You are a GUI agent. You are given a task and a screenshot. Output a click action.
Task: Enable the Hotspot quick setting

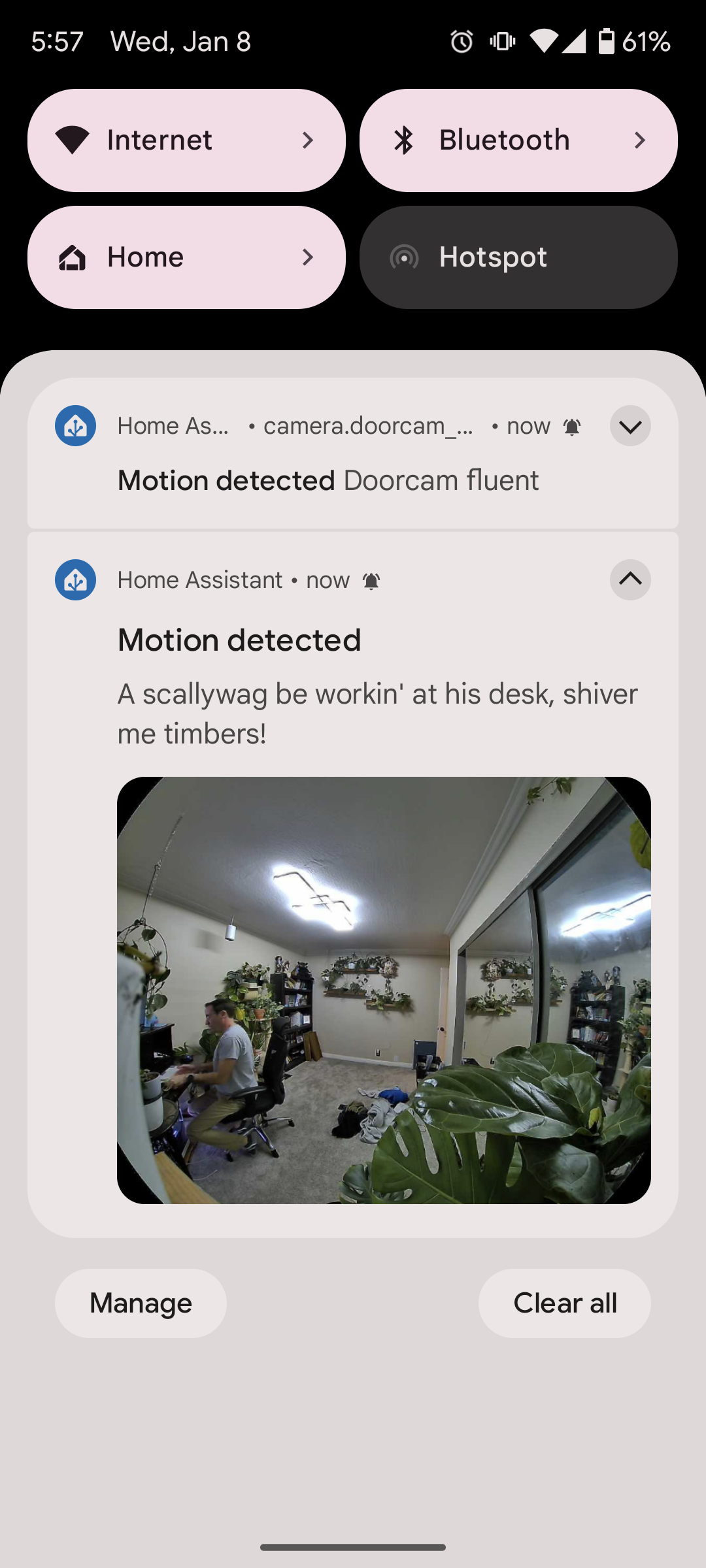pyautogui.click(x=518, y=257)
